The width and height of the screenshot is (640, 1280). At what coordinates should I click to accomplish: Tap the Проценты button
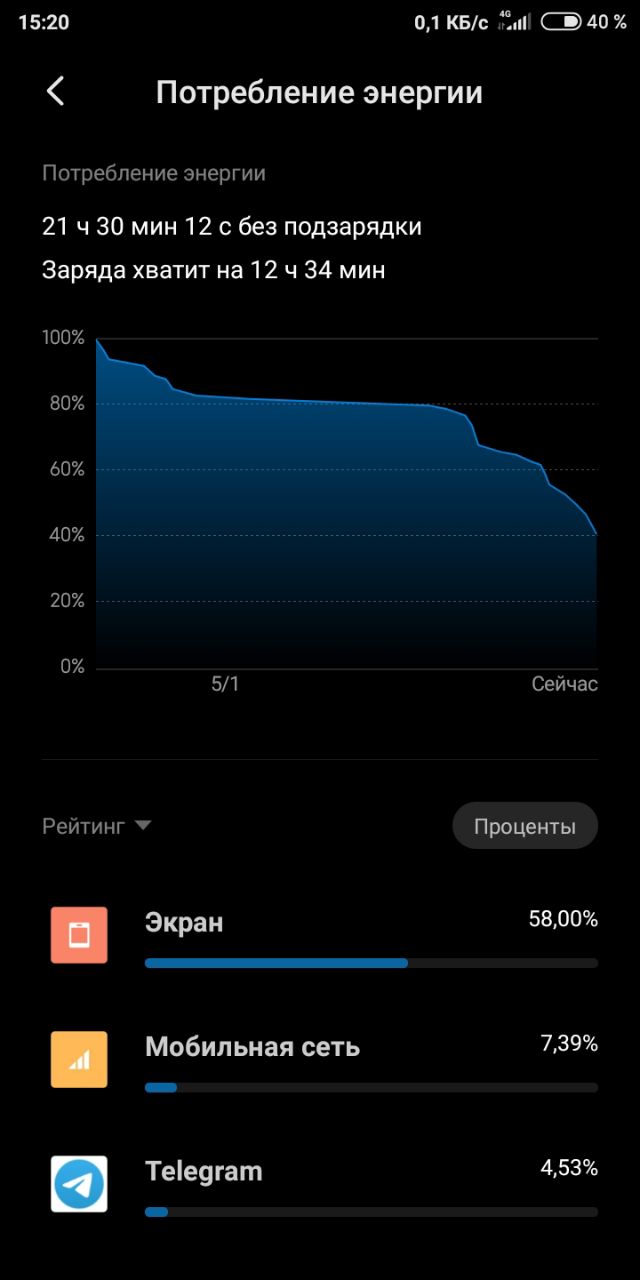(525, 826)
